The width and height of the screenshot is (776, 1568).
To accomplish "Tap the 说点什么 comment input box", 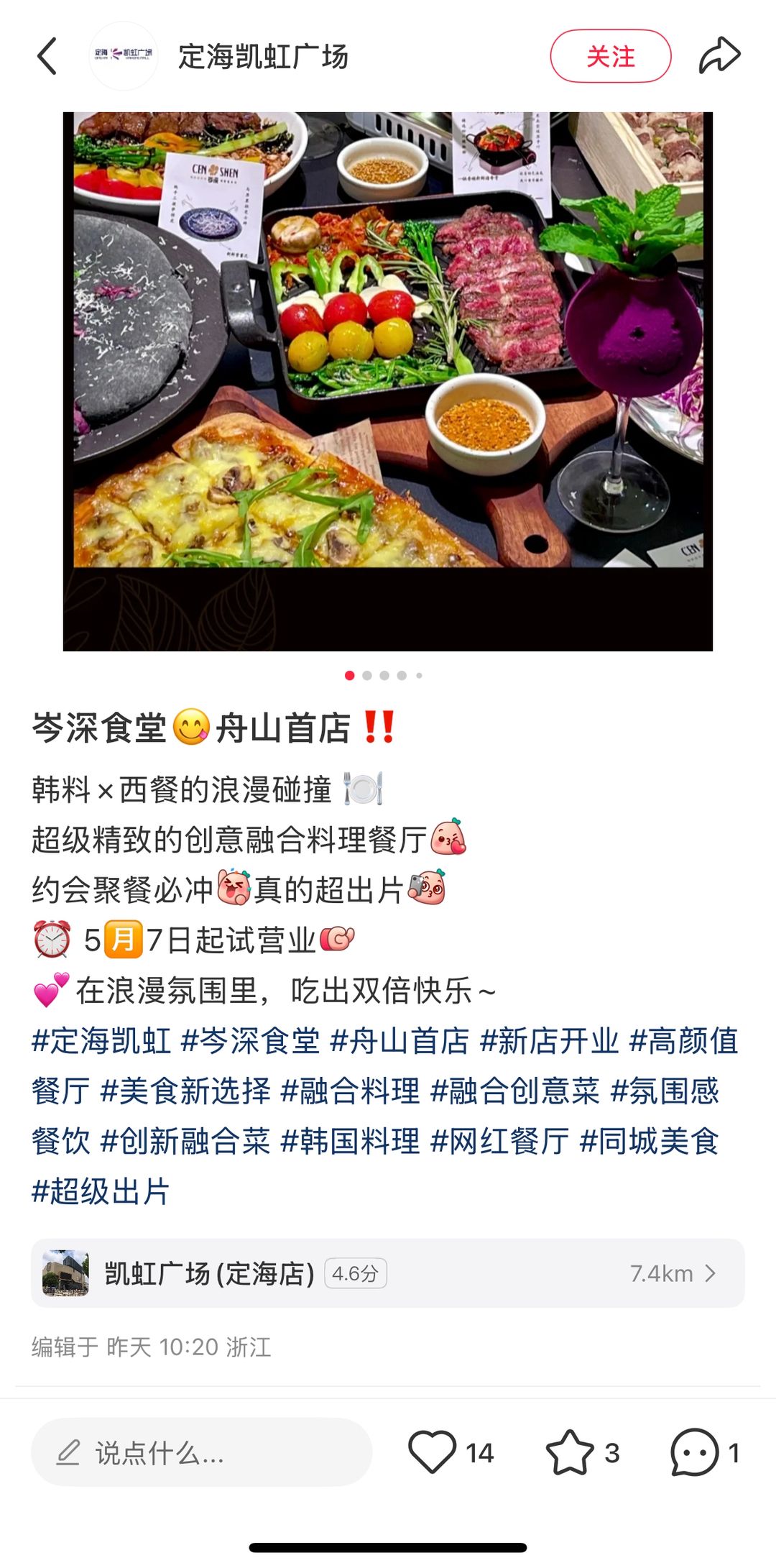I will tap(202, 1452).
